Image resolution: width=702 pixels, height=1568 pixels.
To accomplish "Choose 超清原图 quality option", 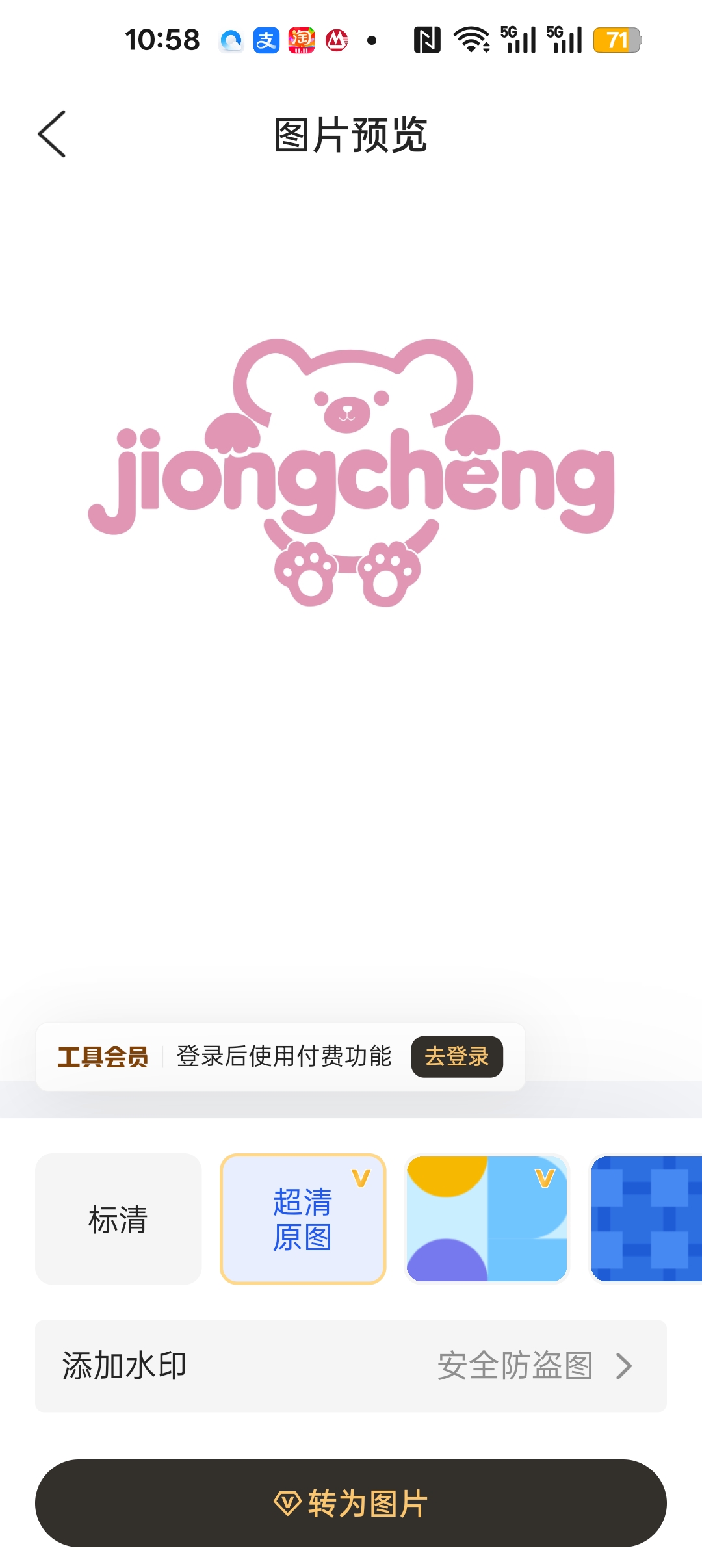I will [303, 1219].
